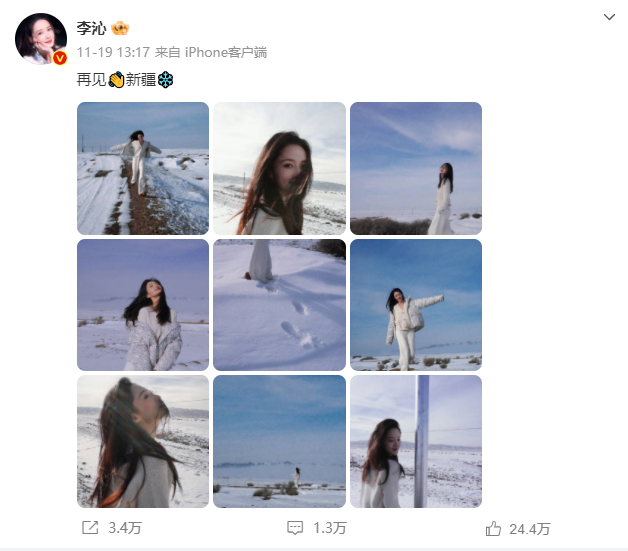Open photo of woman looking up profile
628x551 pixels.
(x=143, y=441)
